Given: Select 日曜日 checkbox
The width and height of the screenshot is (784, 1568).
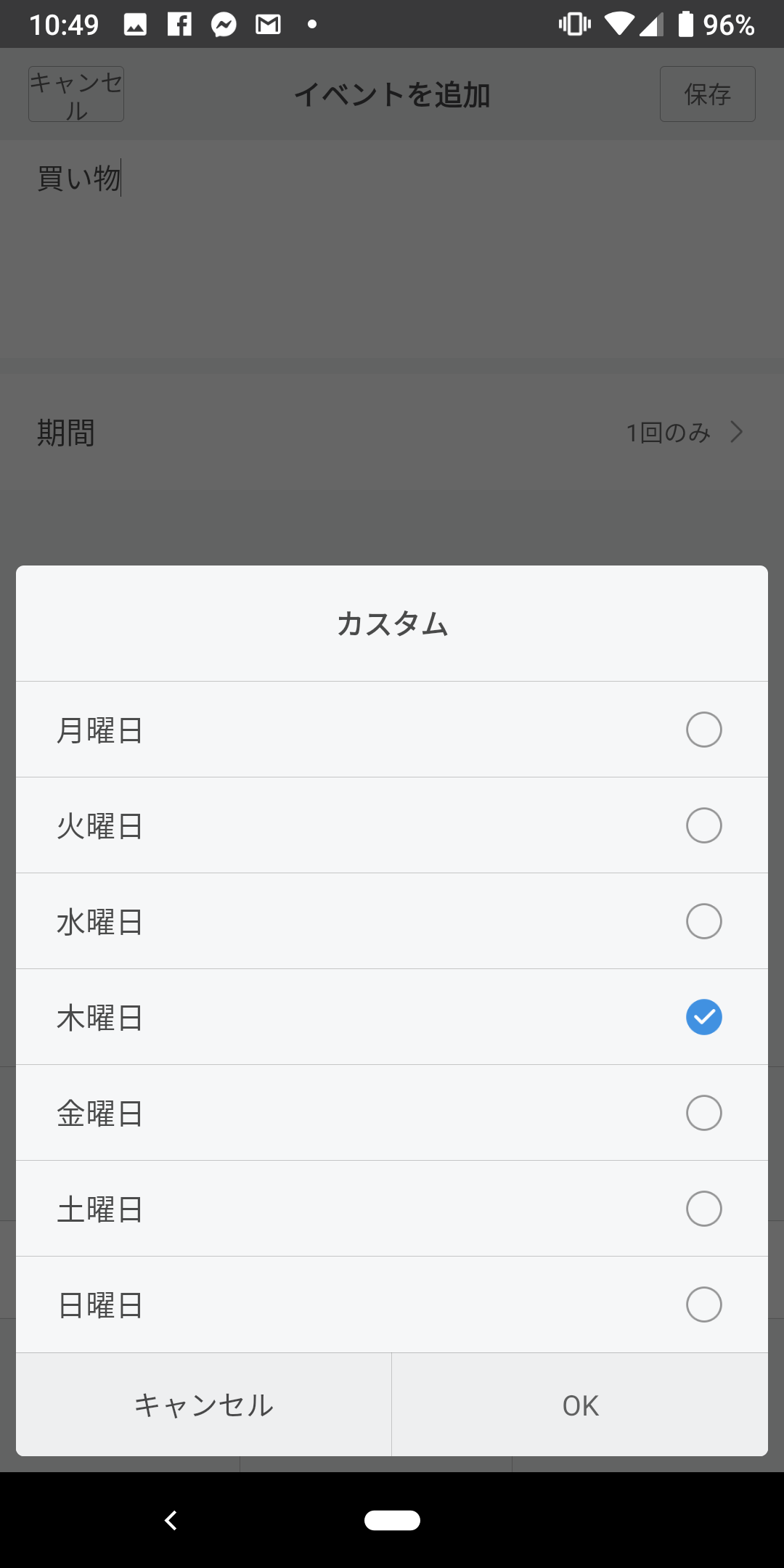Looking at the screenshot, I should (703, 1304).
